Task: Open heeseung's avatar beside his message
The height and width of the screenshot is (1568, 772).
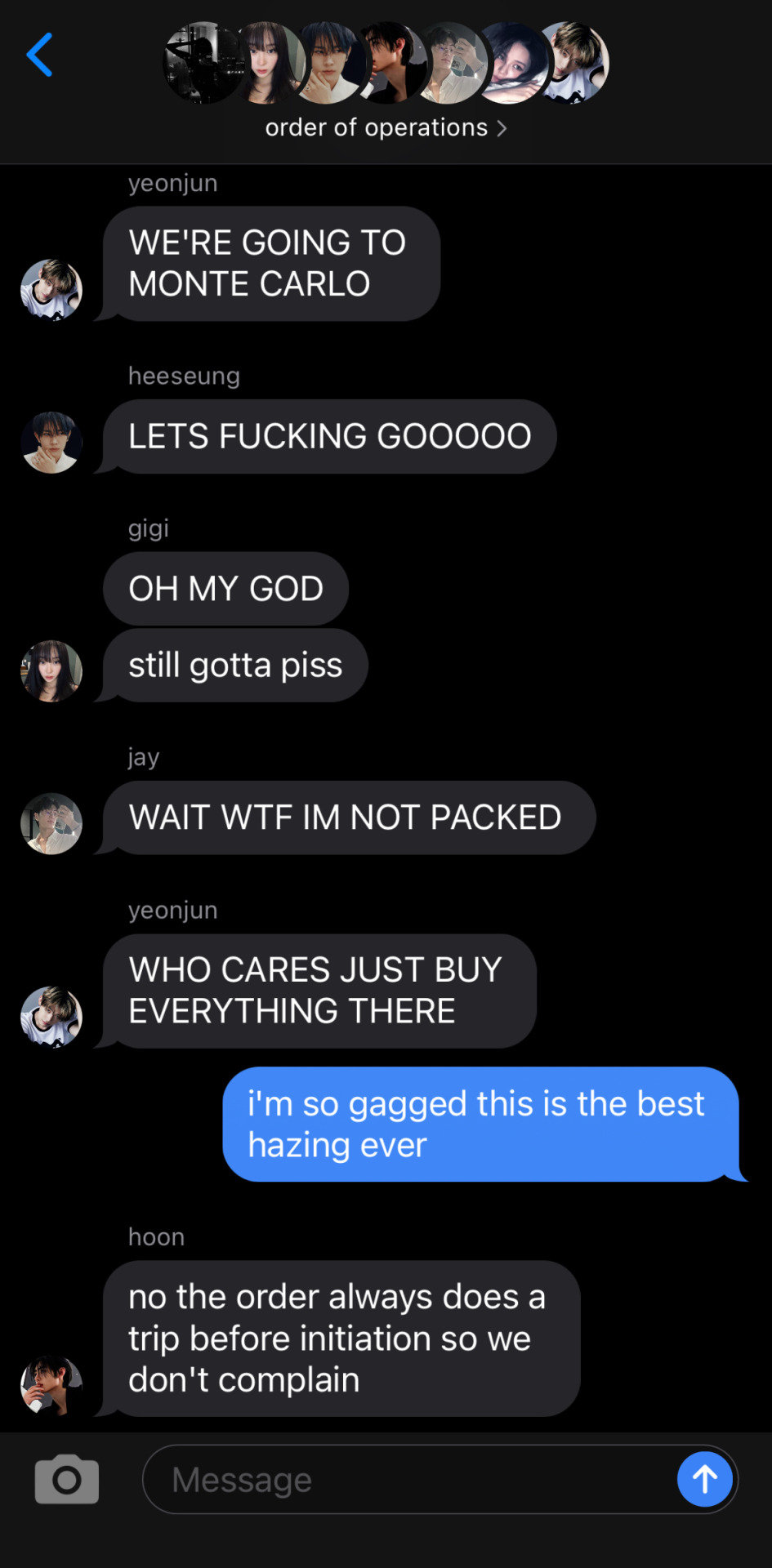Action: click(51, 443)
